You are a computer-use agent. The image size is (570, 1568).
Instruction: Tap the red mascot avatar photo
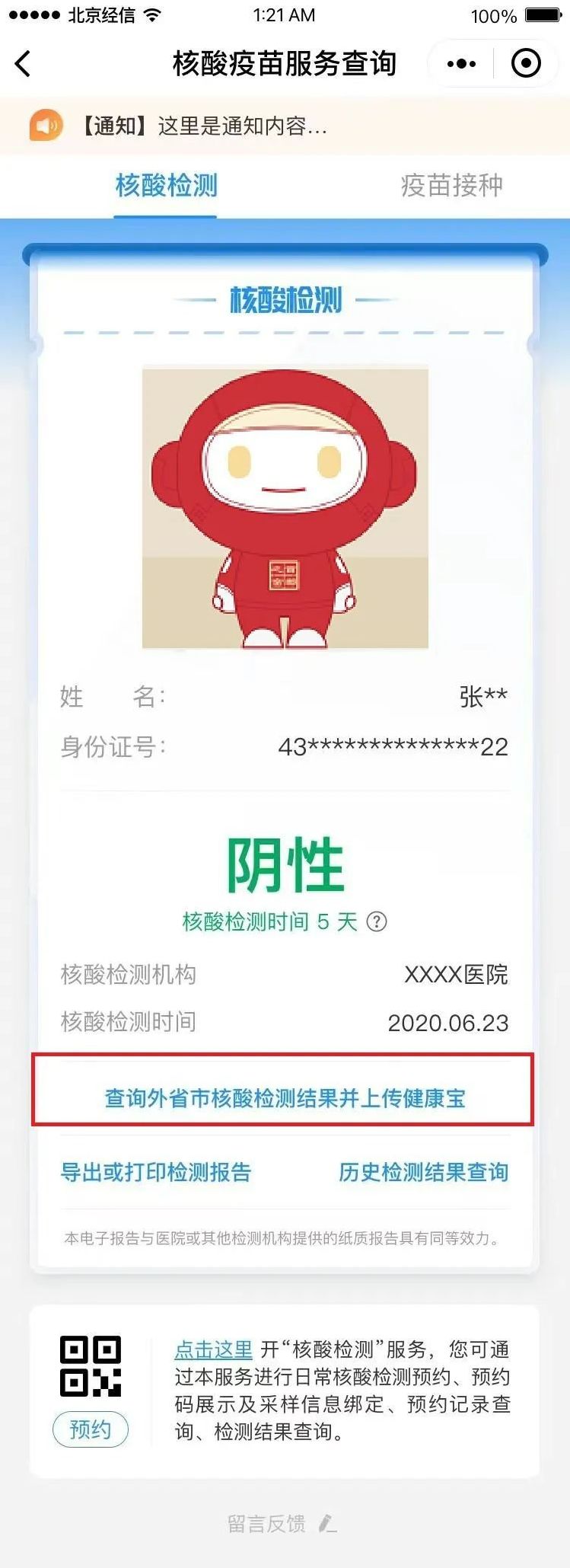[x=285, y=507]
